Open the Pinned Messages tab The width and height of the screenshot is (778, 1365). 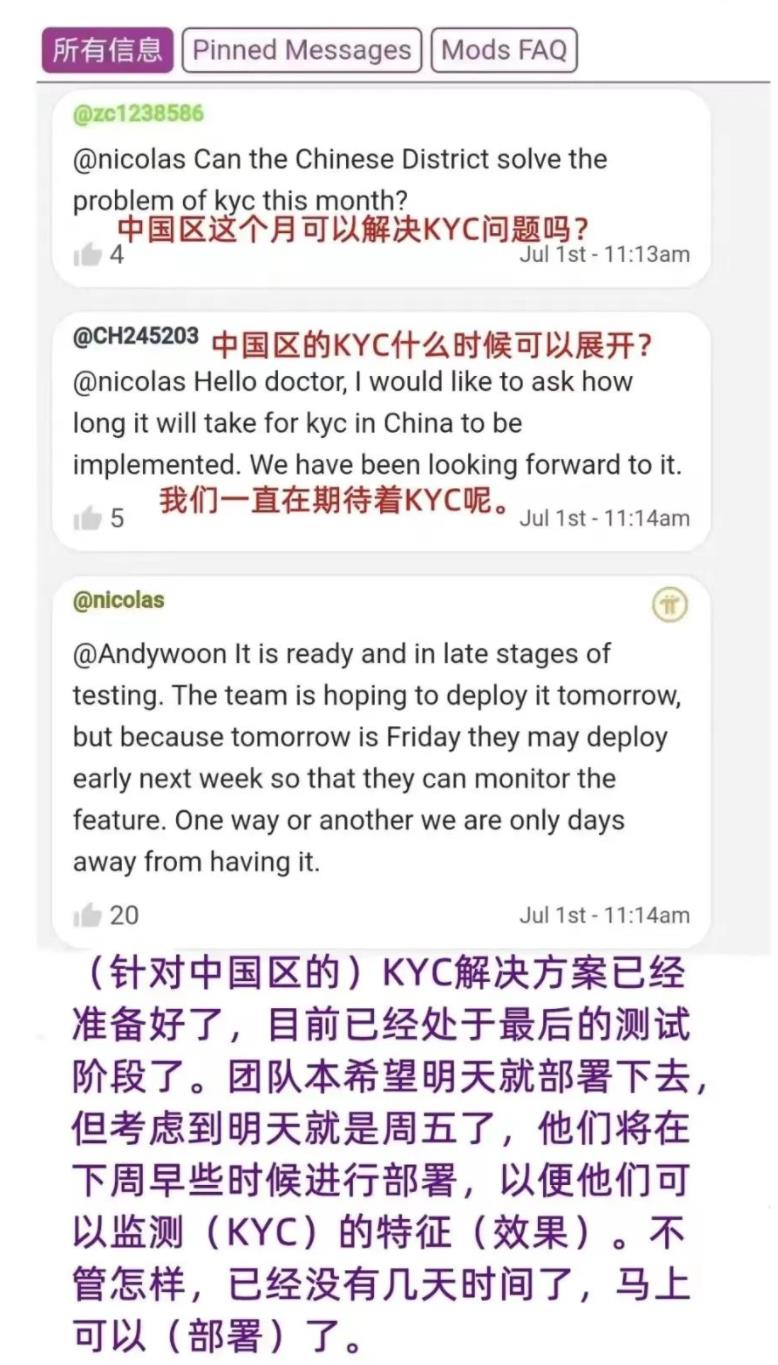coord(302,50)
